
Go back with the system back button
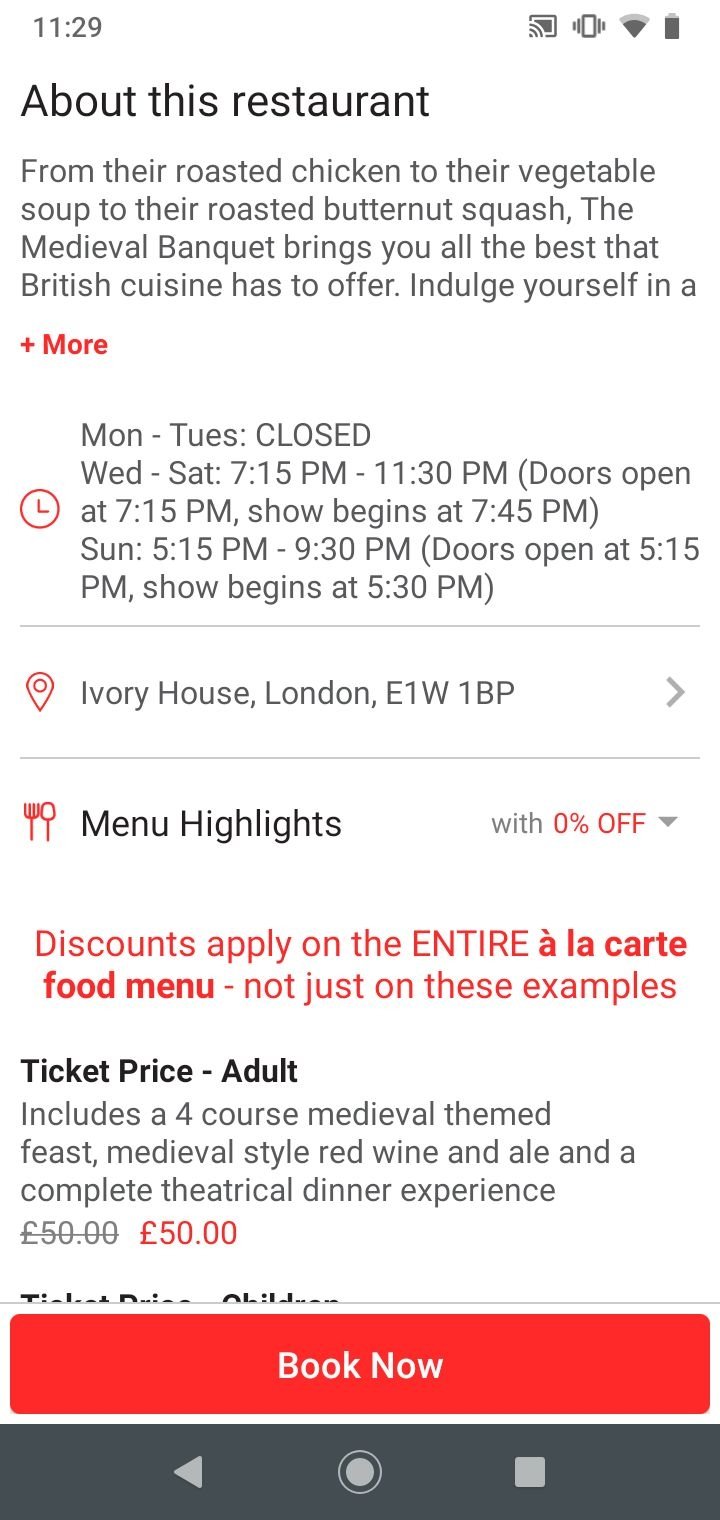[188, 1472]
